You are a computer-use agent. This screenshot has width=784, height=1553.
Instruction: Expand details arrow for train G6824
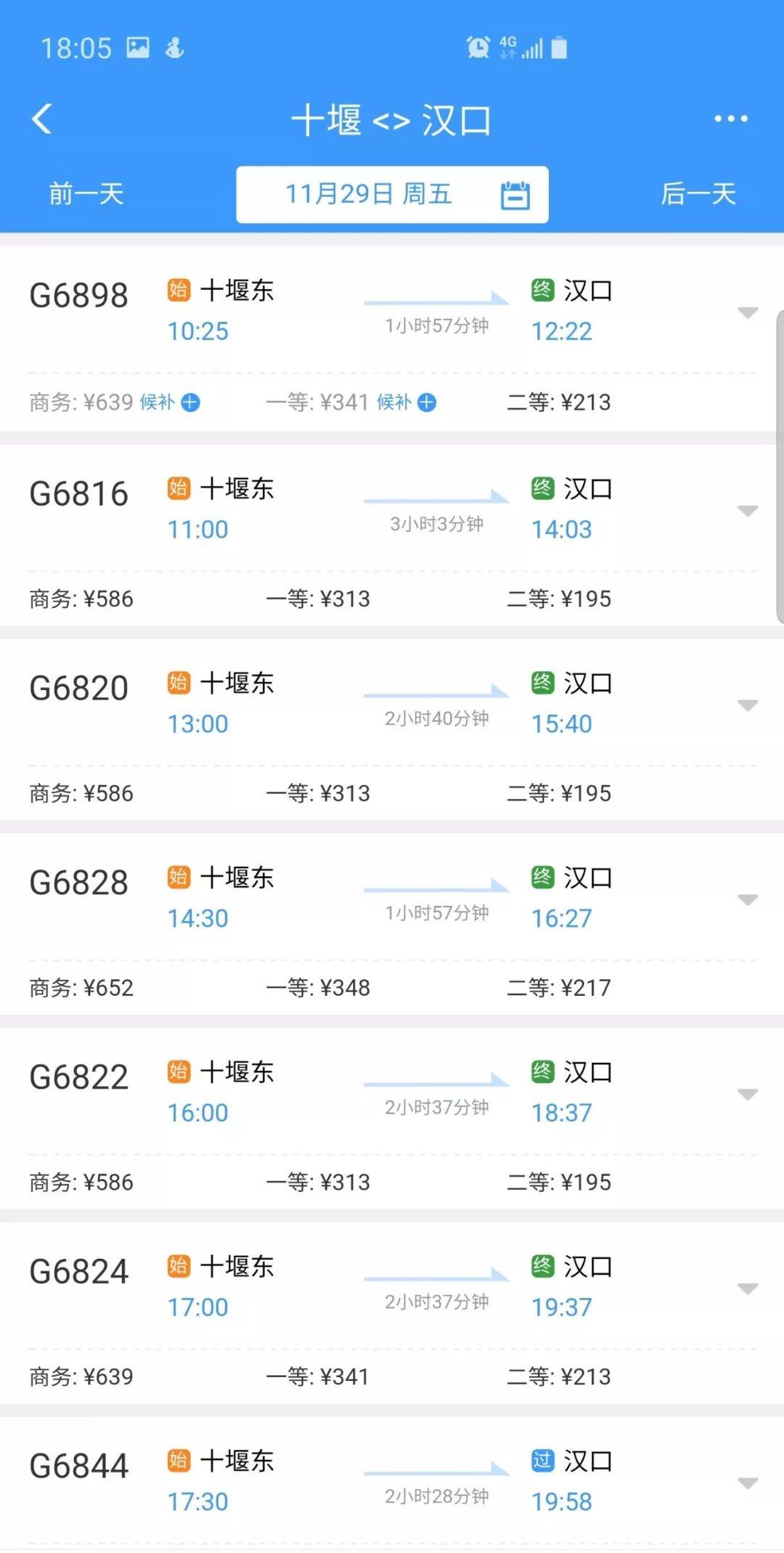tap(747, 1289)
